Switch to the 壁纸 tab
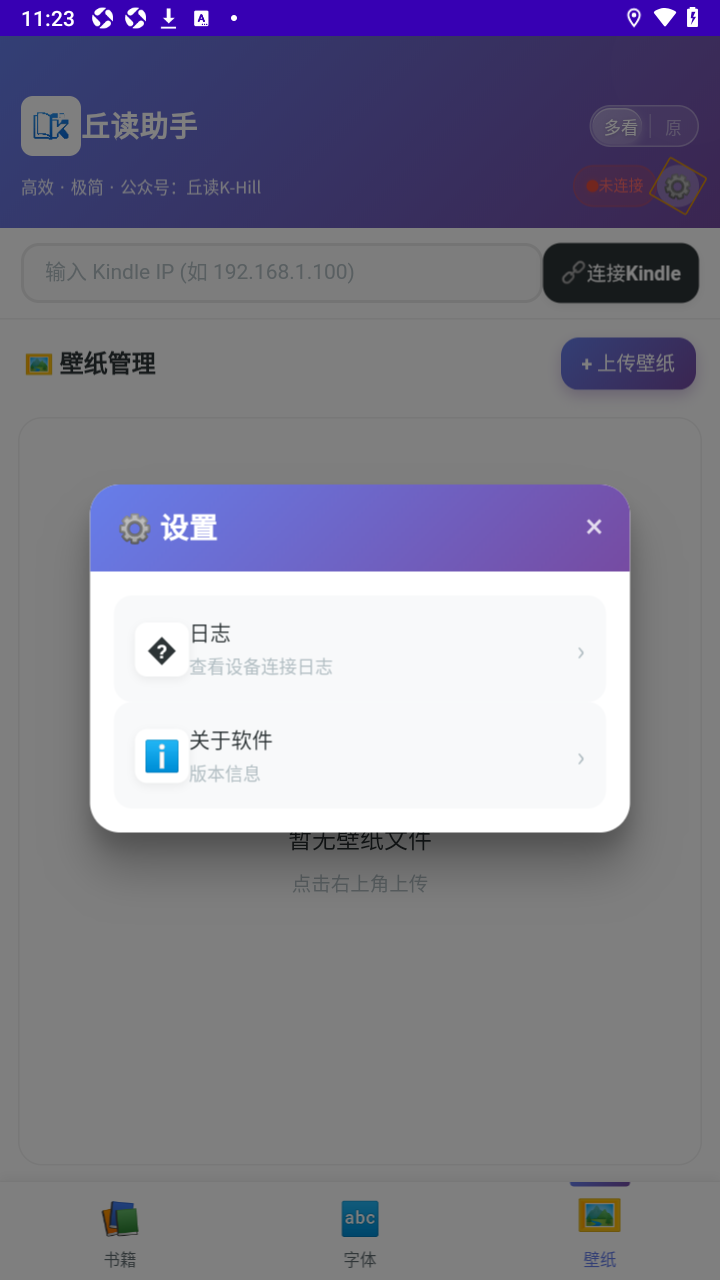Viewport: 720px width, 1280px height. (600, 1232)
